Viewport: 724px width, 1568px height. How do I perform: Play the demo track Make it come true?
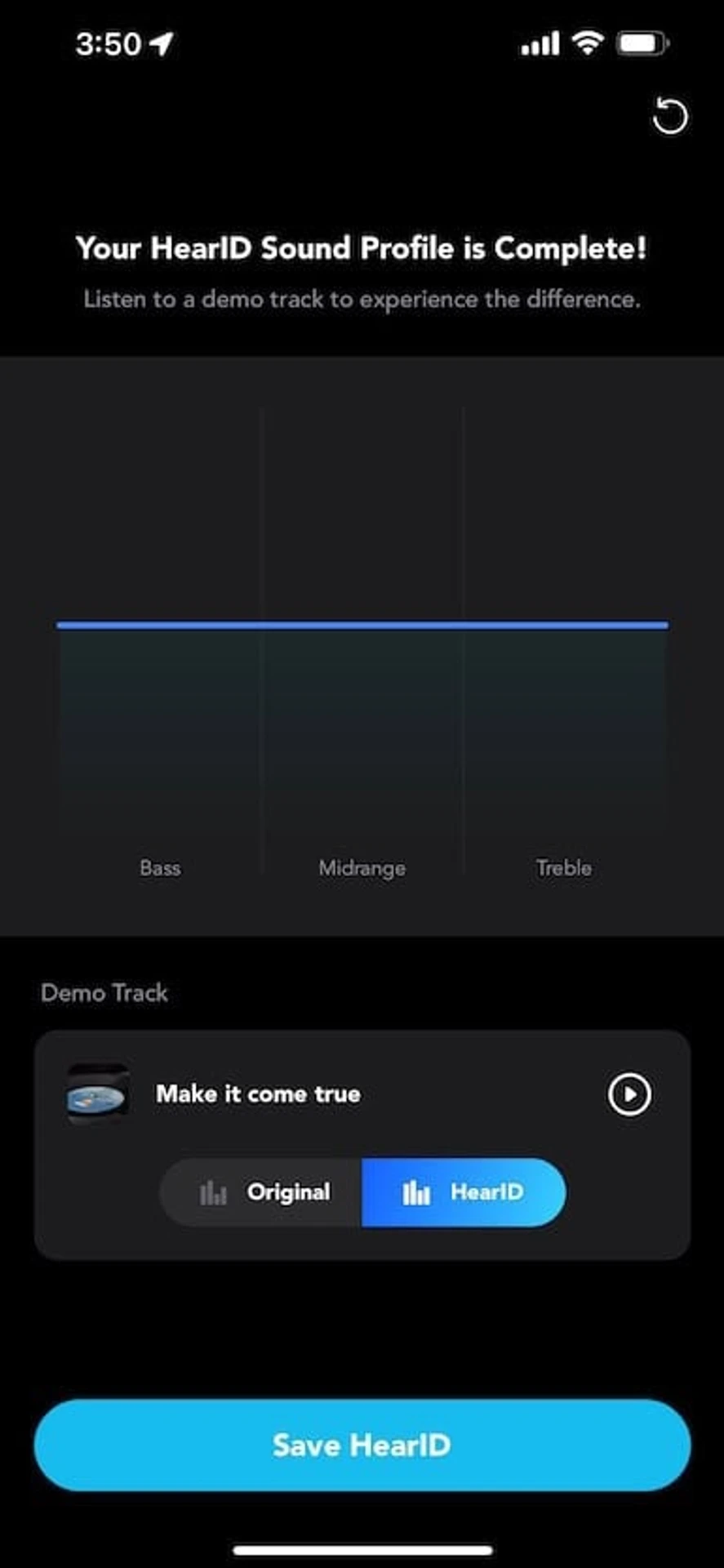point(629,1094)
